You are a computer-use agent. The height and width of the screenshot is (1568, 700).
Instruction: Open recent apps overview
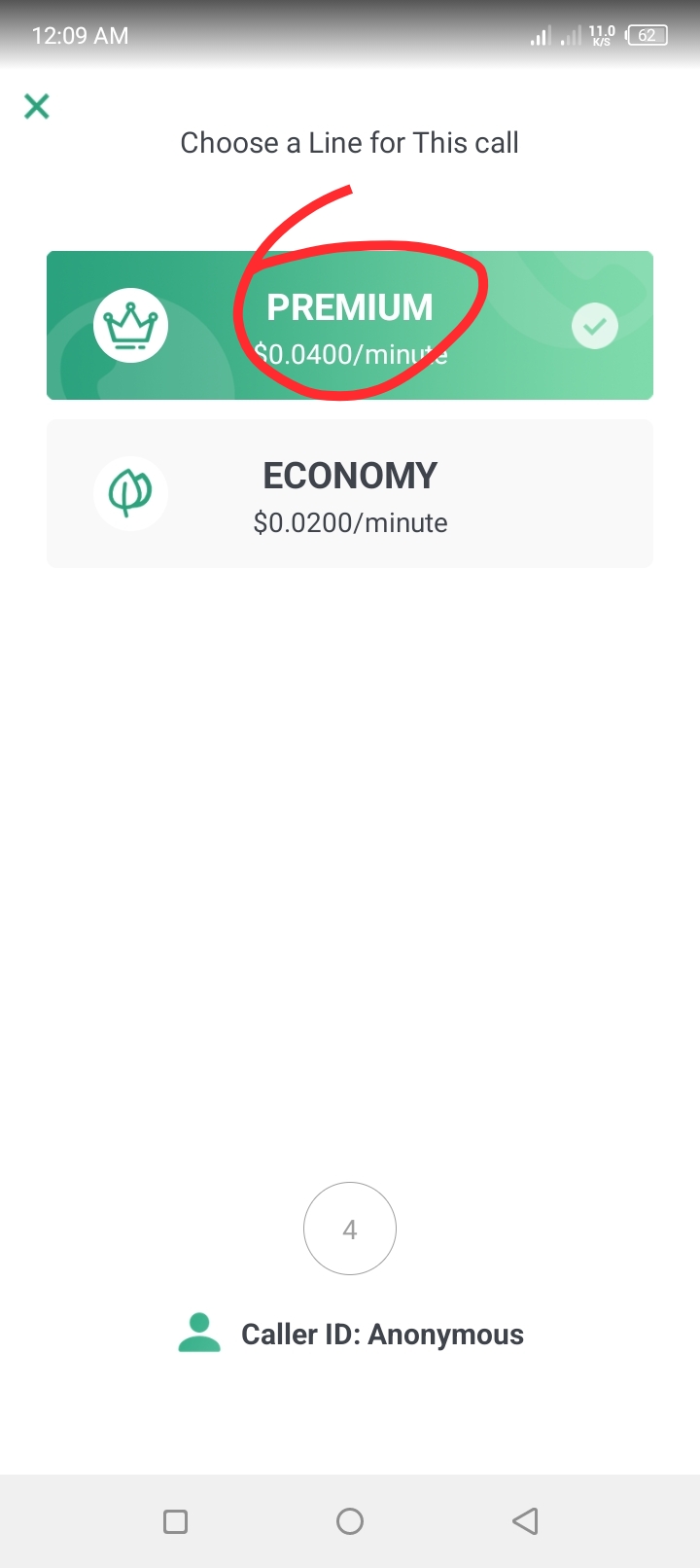[176, 1521]
